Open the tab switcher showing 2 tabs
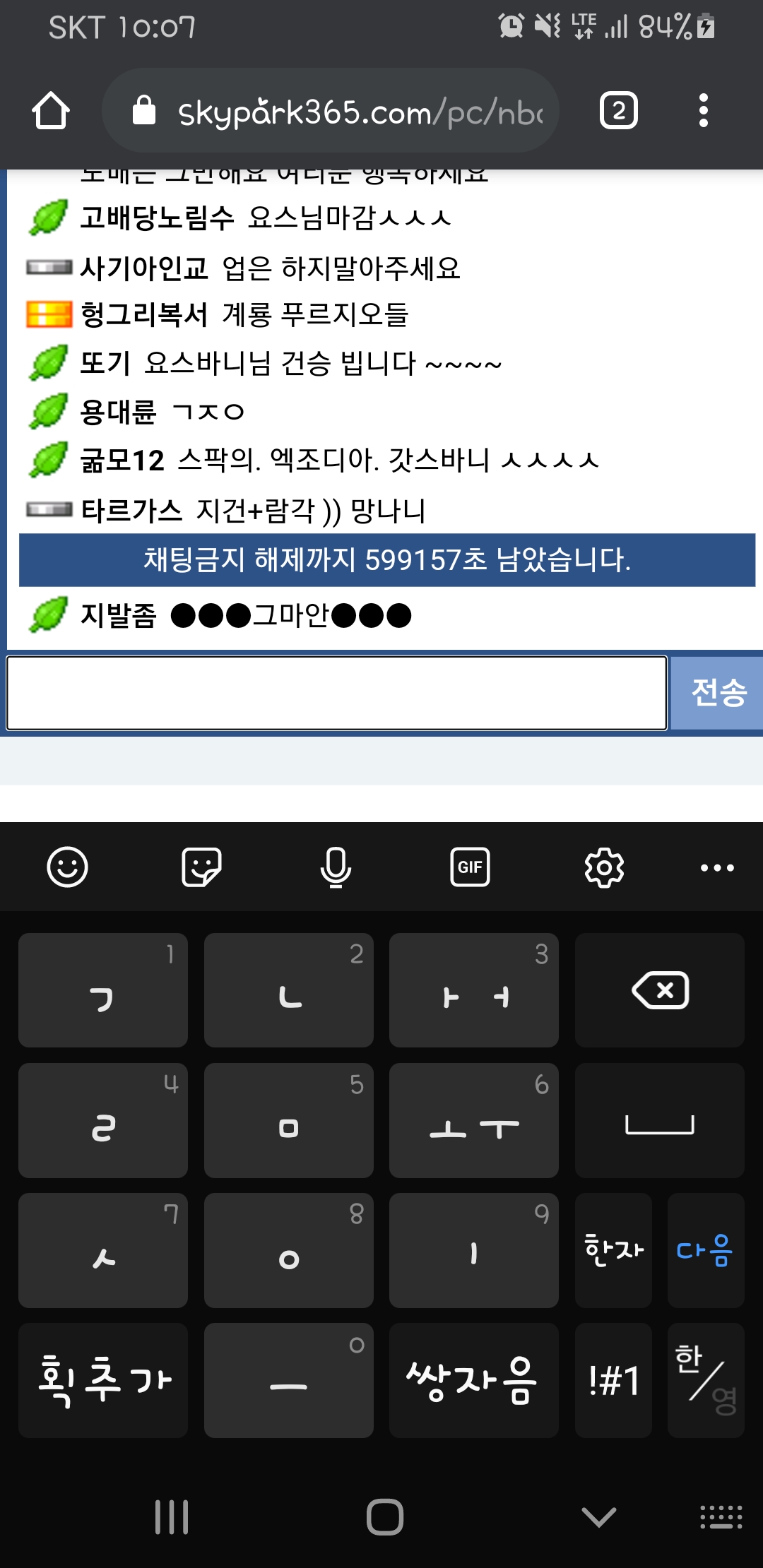Viewport: 763px width, 1568px height. point(618,111)
